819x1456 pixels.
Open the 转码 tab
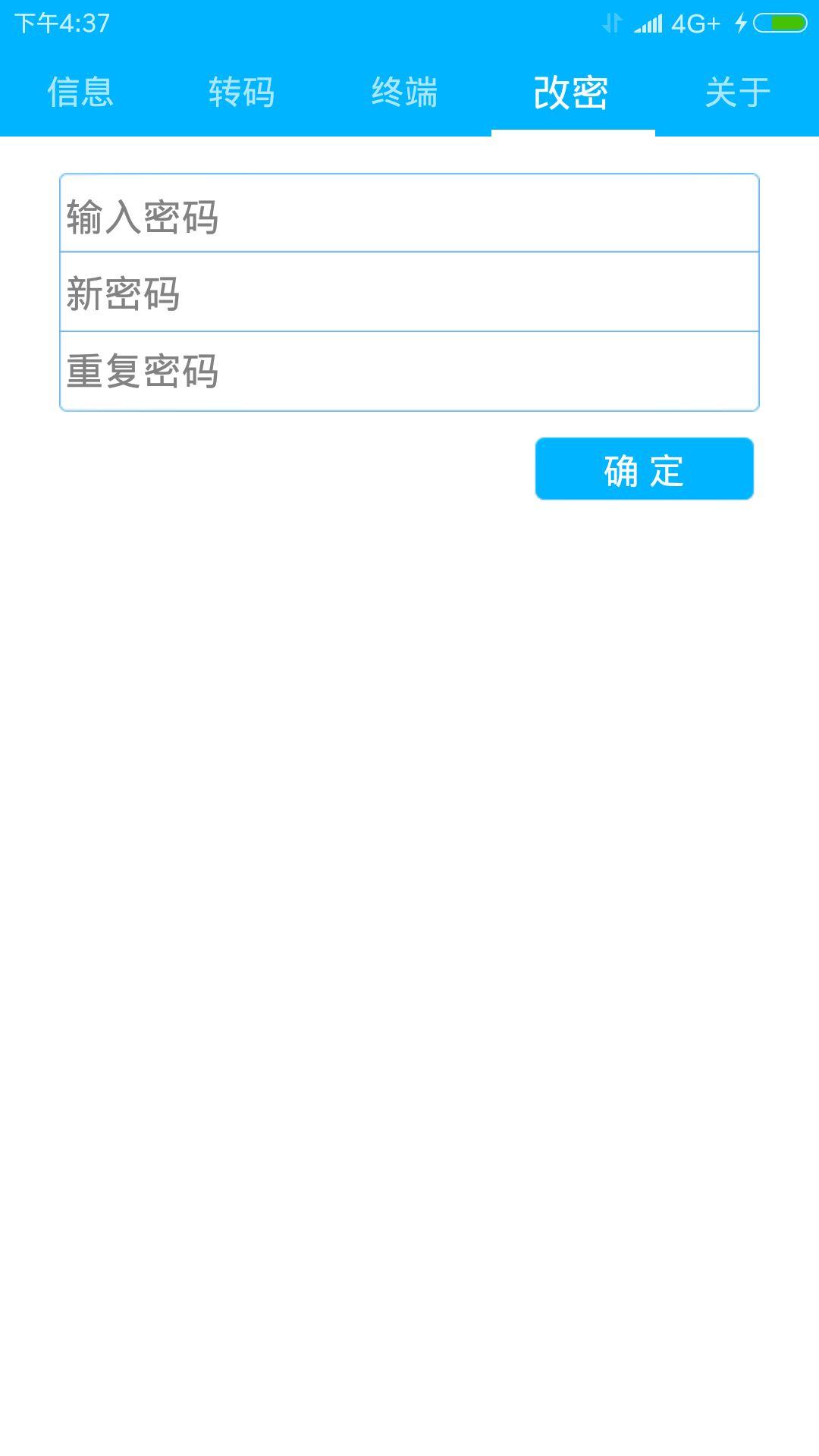pos(242,93)
